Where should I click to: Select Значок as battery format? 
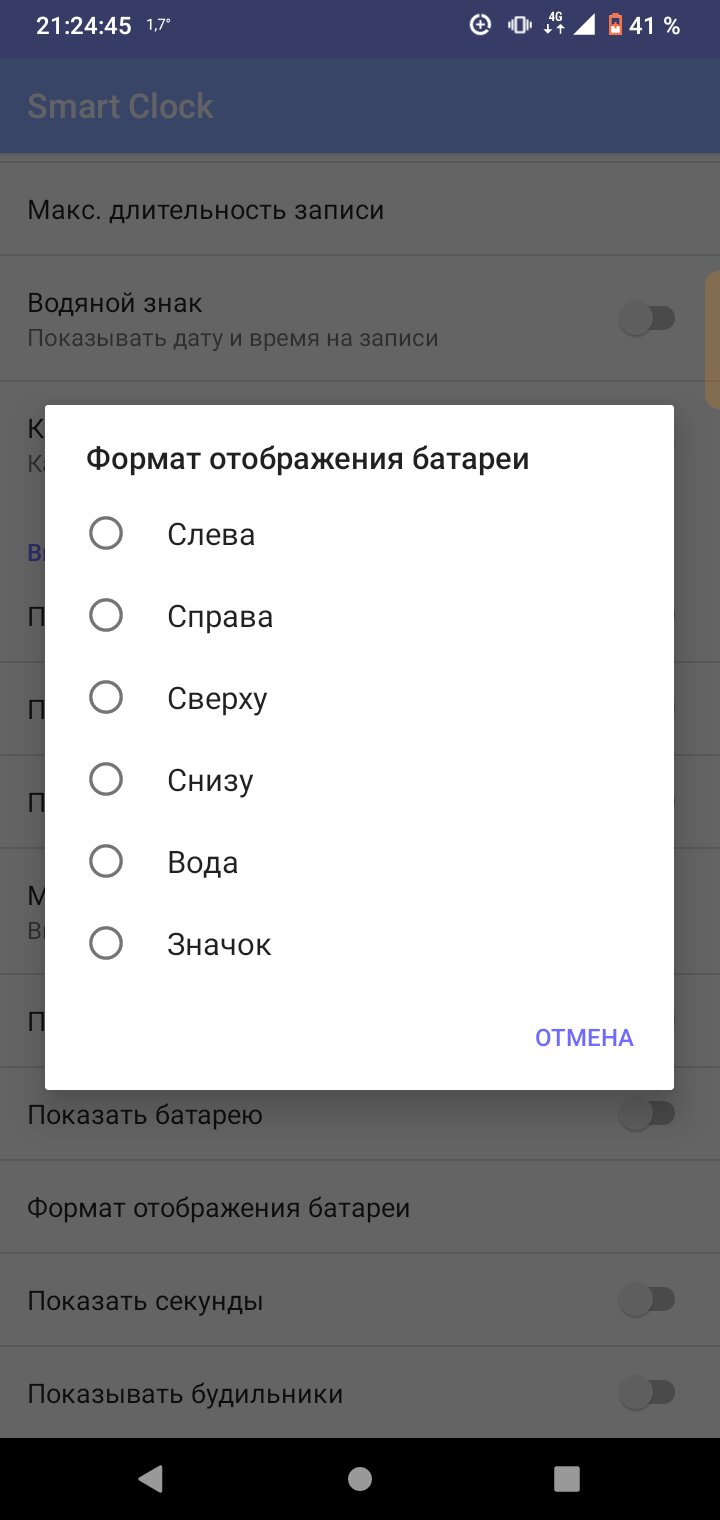coord(106,944)
